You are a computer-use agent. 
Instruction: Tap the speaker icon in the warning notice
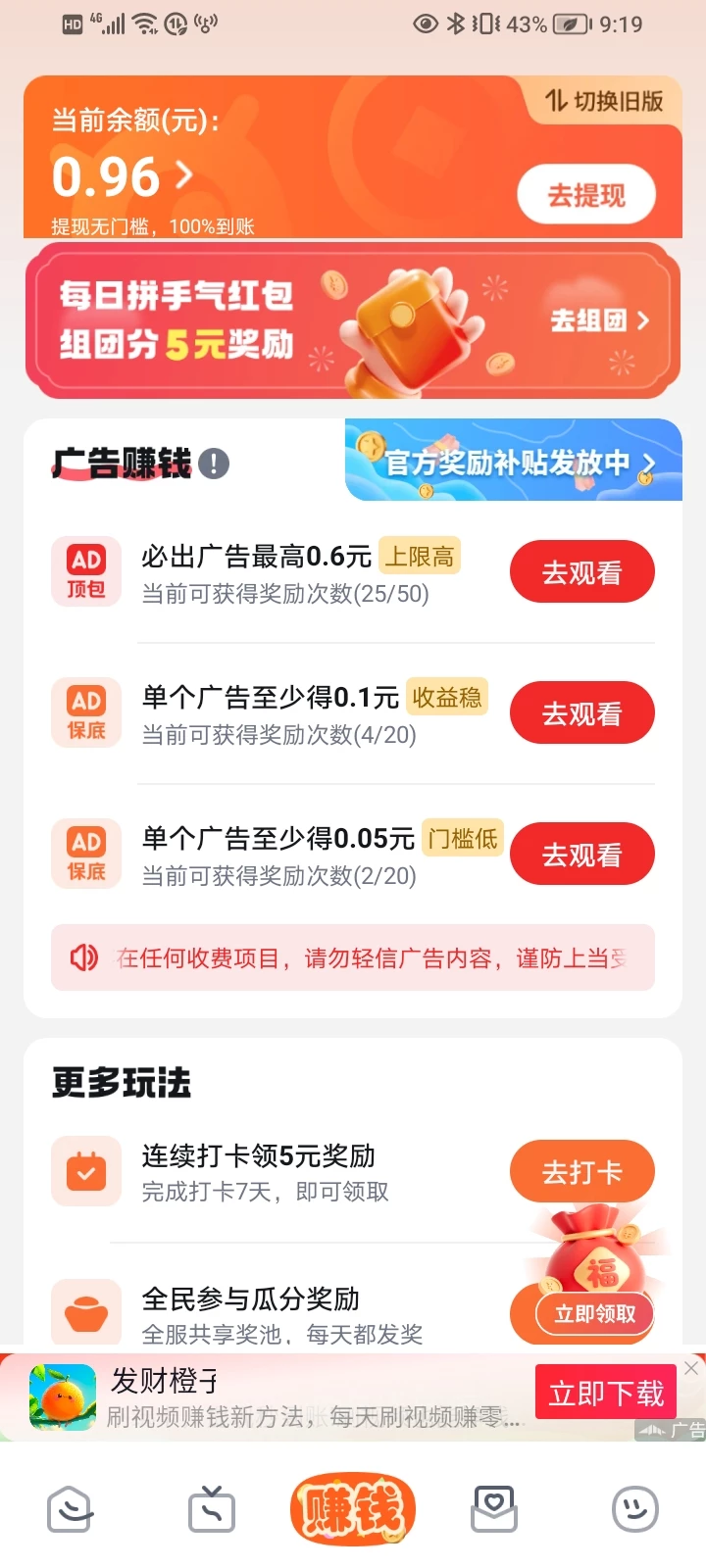[82, 957]
